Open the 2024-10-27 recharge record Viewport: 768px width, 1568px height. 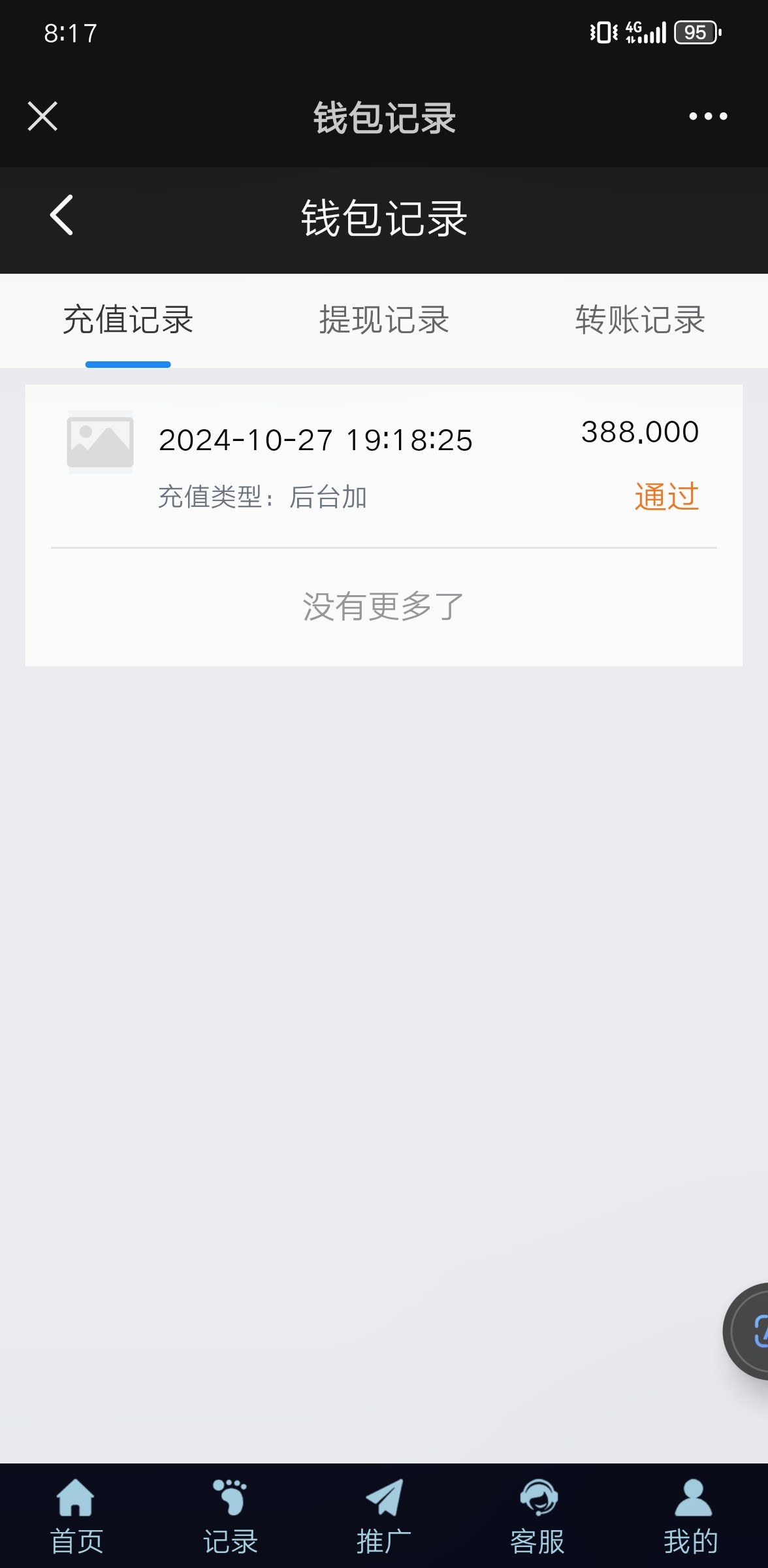[x=384, y=466]
